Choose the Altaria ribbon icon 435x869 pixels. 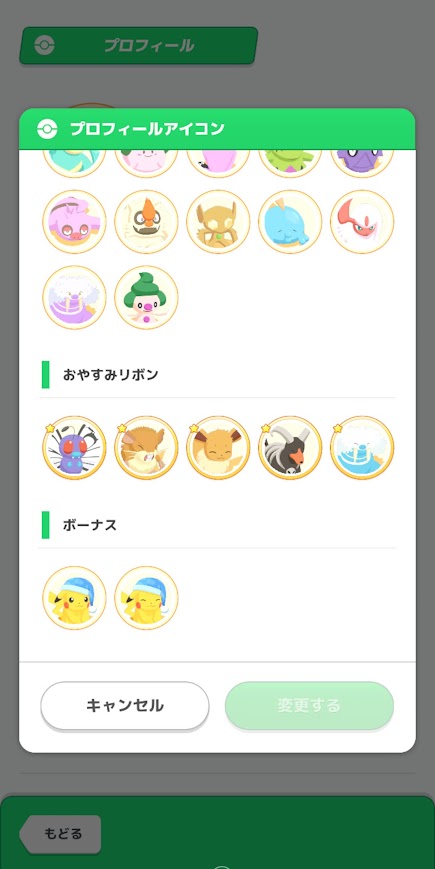coord(362,448)
